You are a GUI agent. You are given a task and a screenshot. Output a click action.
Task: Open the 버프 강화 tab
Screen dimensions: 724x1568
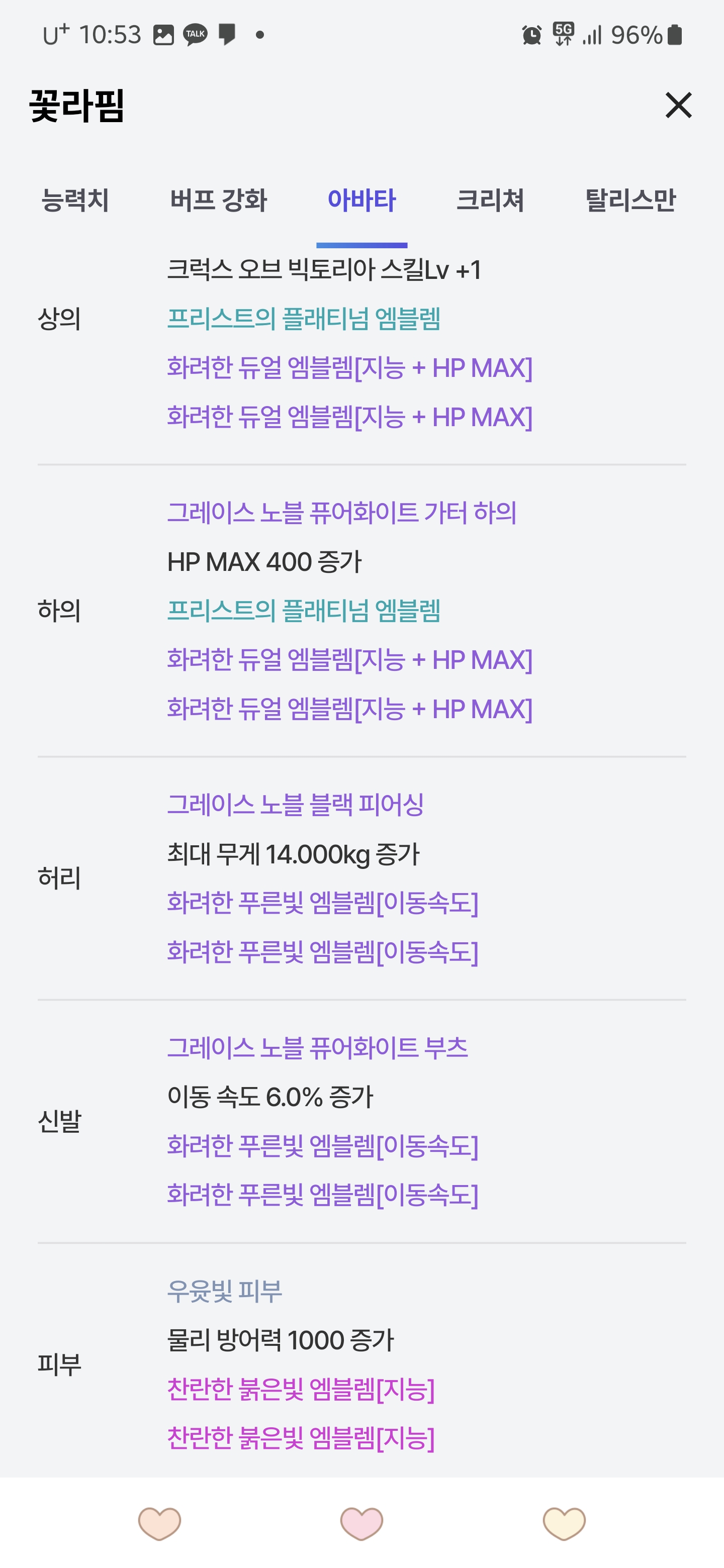click(218, 200)
